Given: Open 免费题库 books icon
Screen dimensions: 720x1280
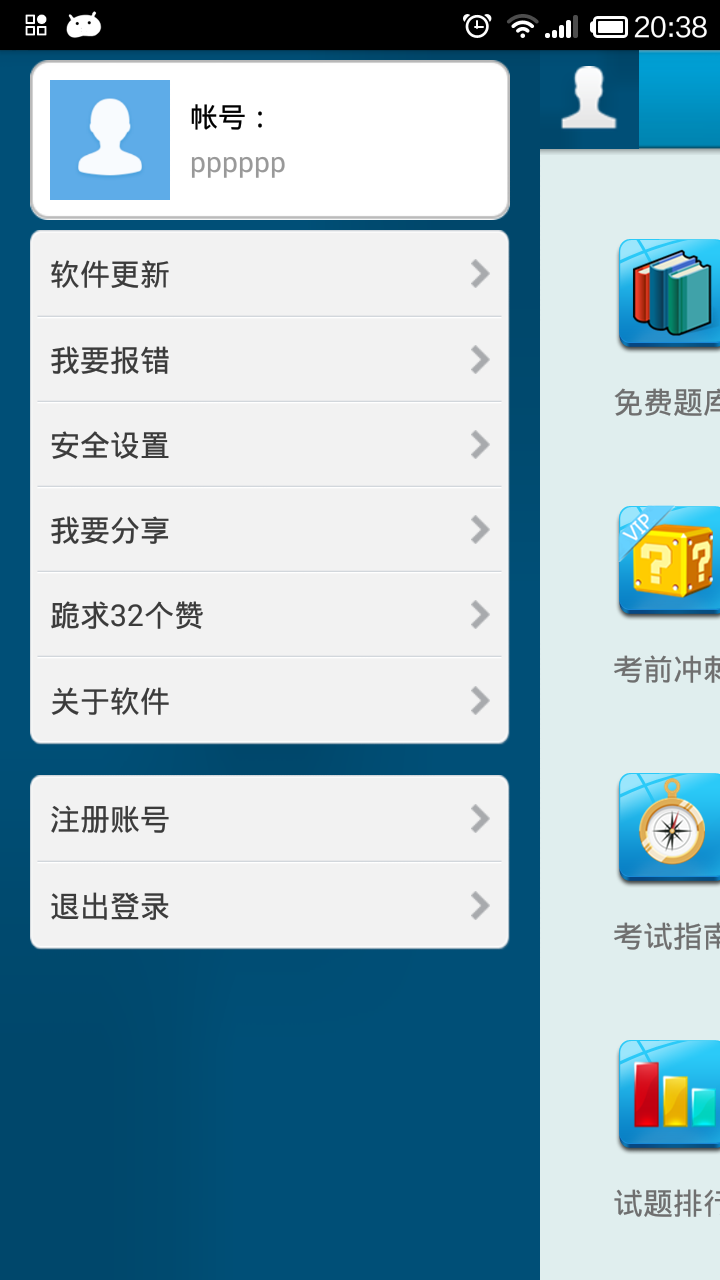Looking at the screenshot, I should pyautogui.click(x=669, y=294).
